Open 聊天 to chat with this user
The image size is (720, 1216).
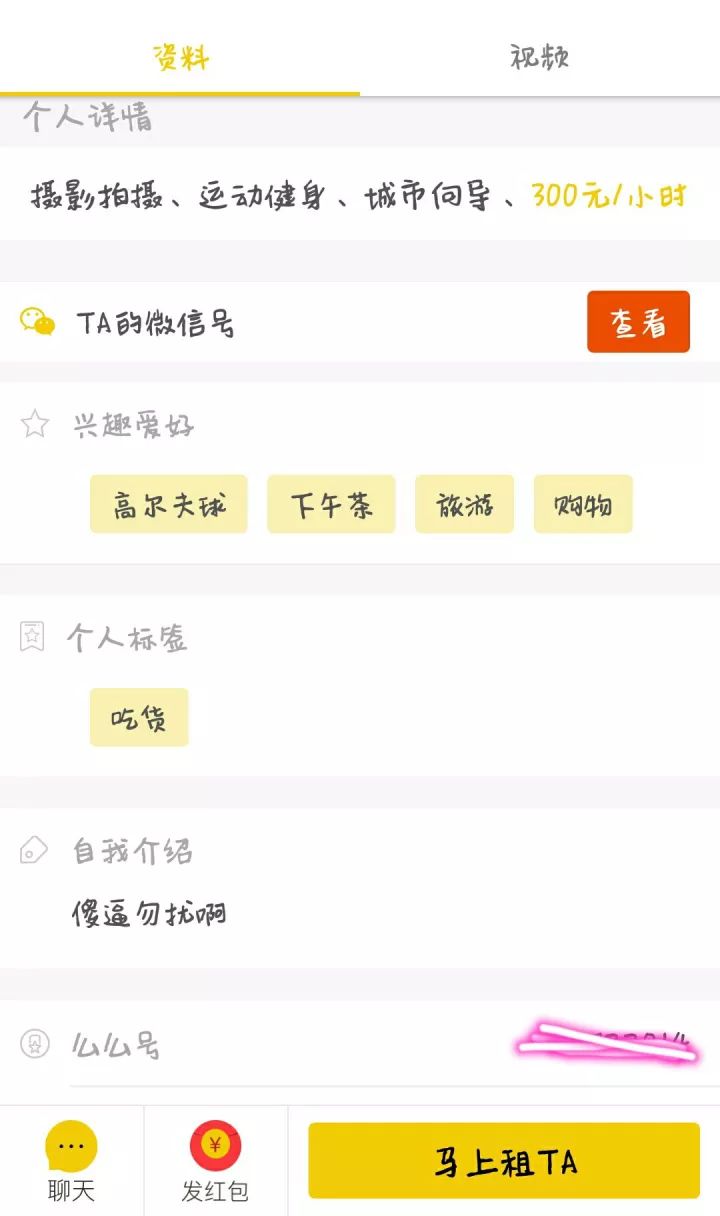point(71,1161)
